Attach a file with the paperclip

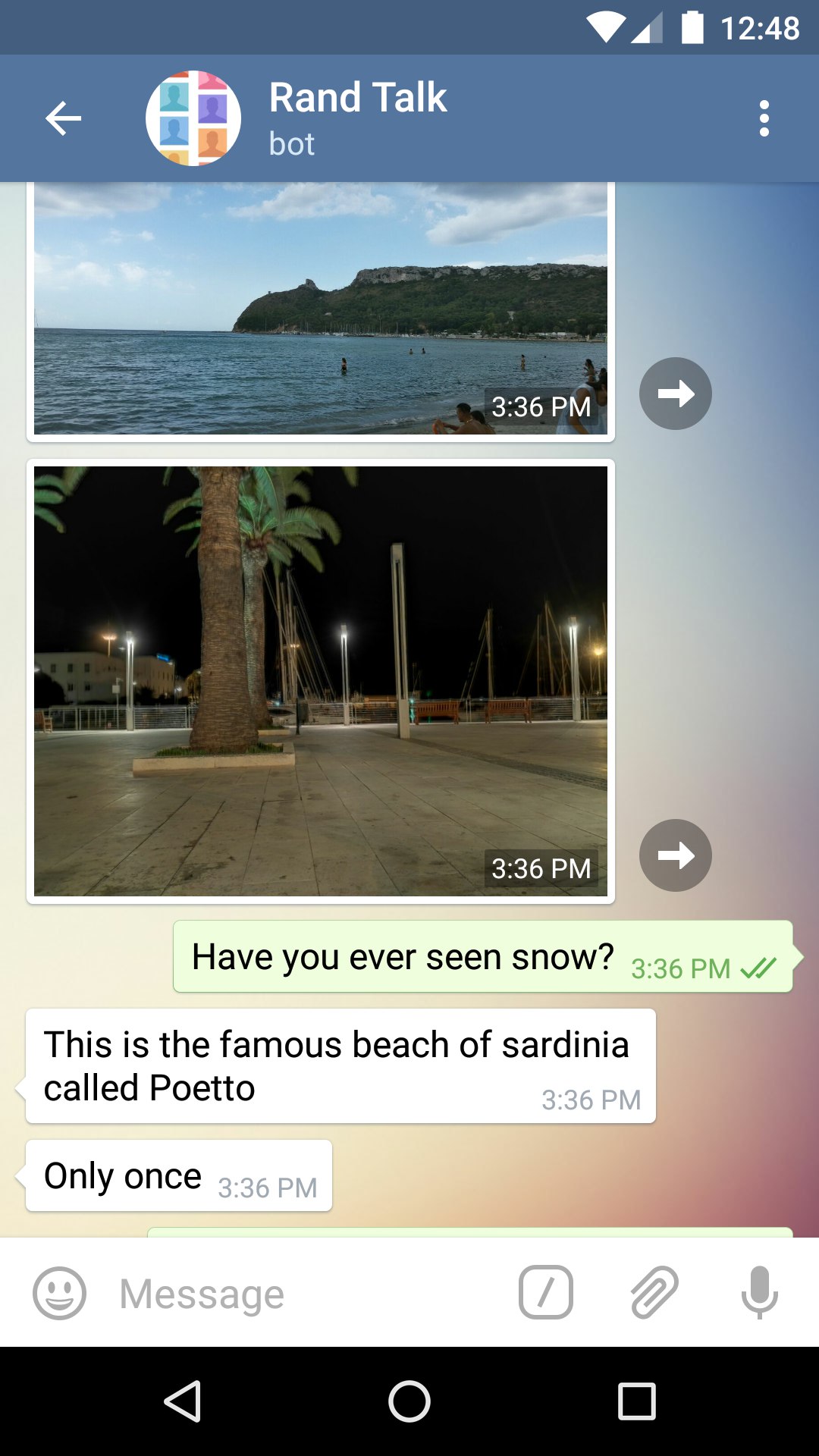click(654, 1292)
